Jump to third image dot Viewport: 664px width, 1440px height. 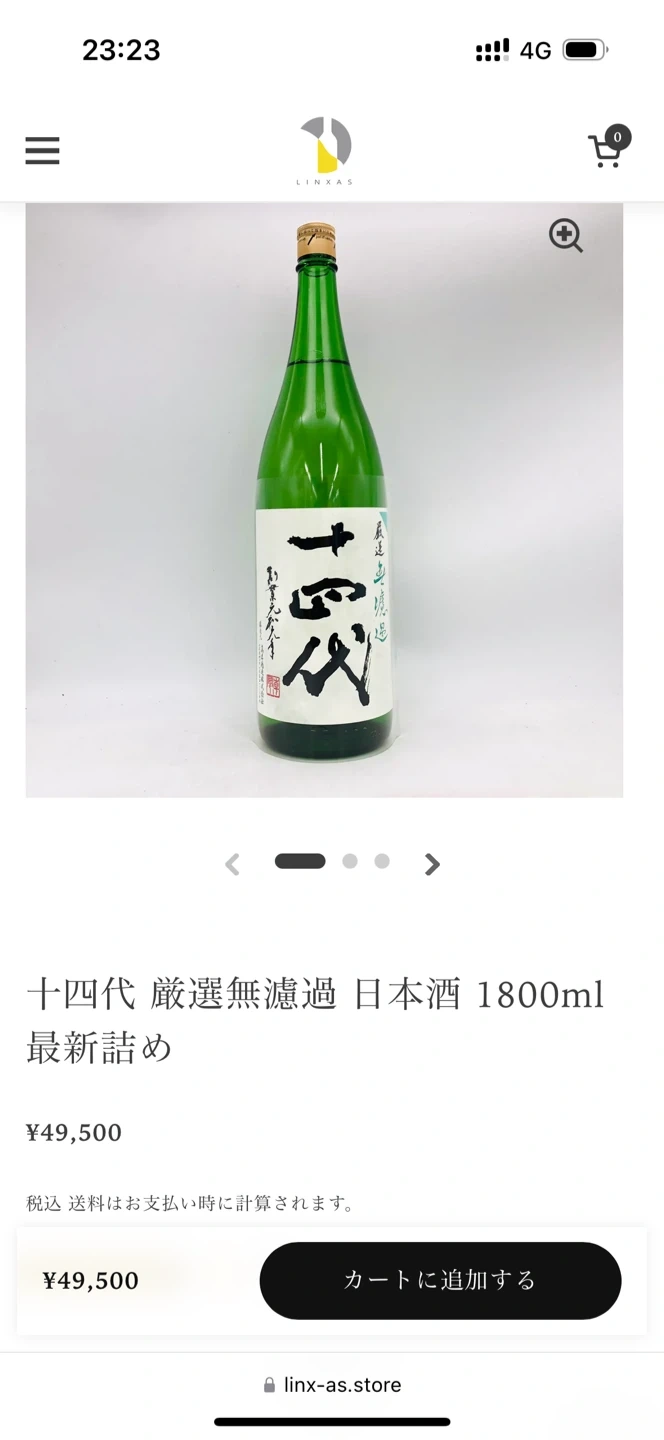click(x=382, y=861)
